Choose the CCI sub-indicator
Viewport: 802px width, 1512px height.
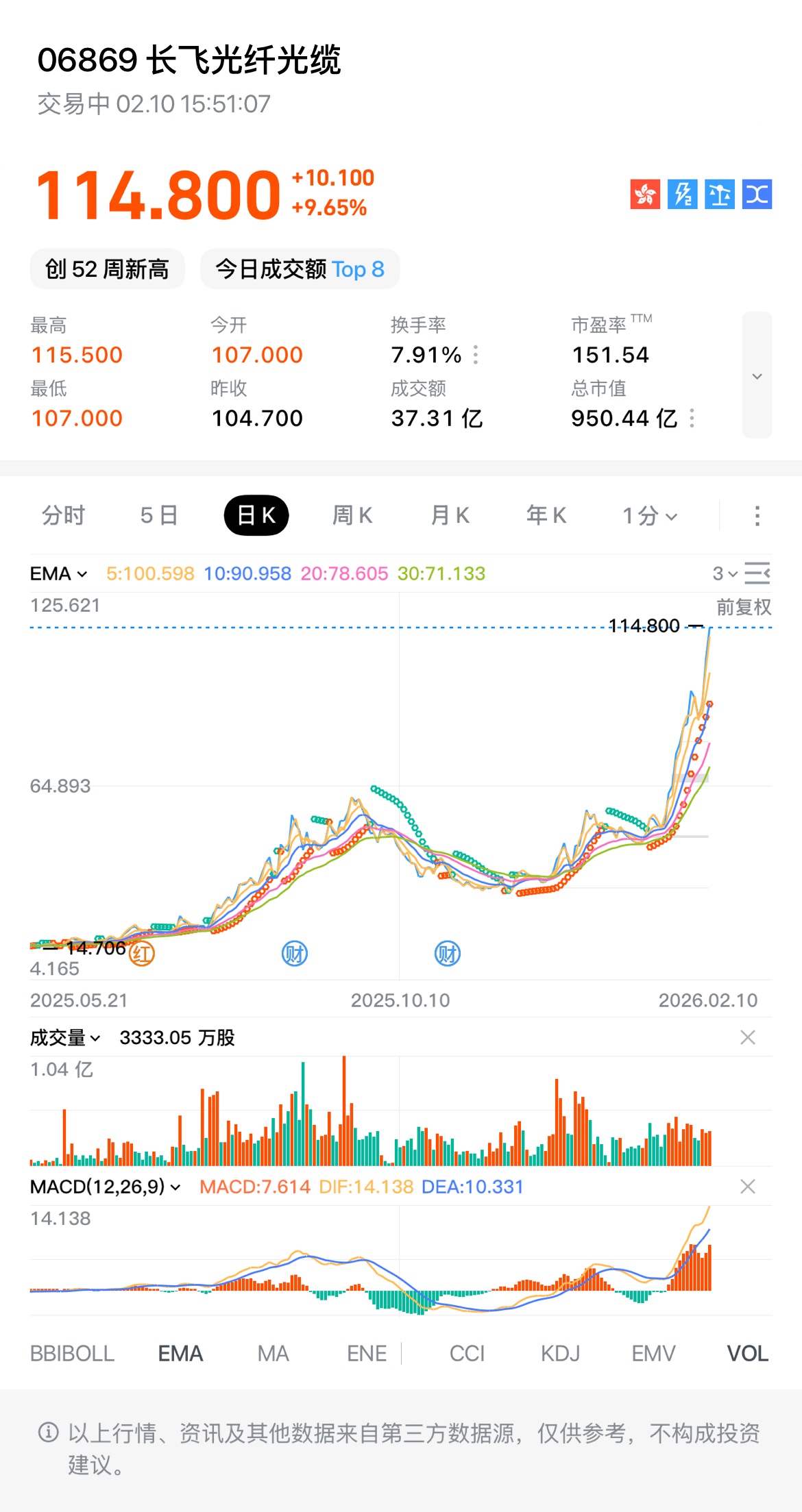[467, 1354]
